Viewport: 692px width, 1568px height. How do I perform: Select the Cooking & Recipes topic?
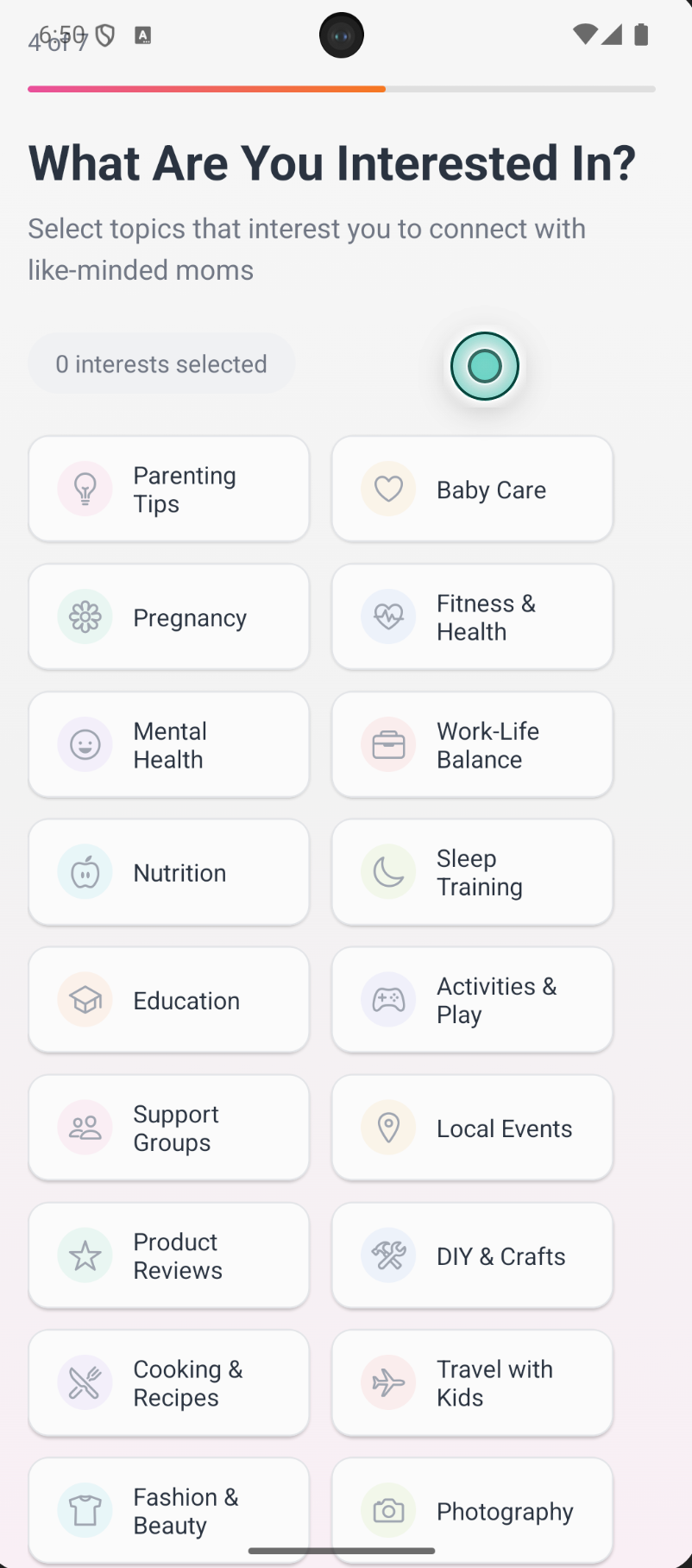tap(168, 1383)
